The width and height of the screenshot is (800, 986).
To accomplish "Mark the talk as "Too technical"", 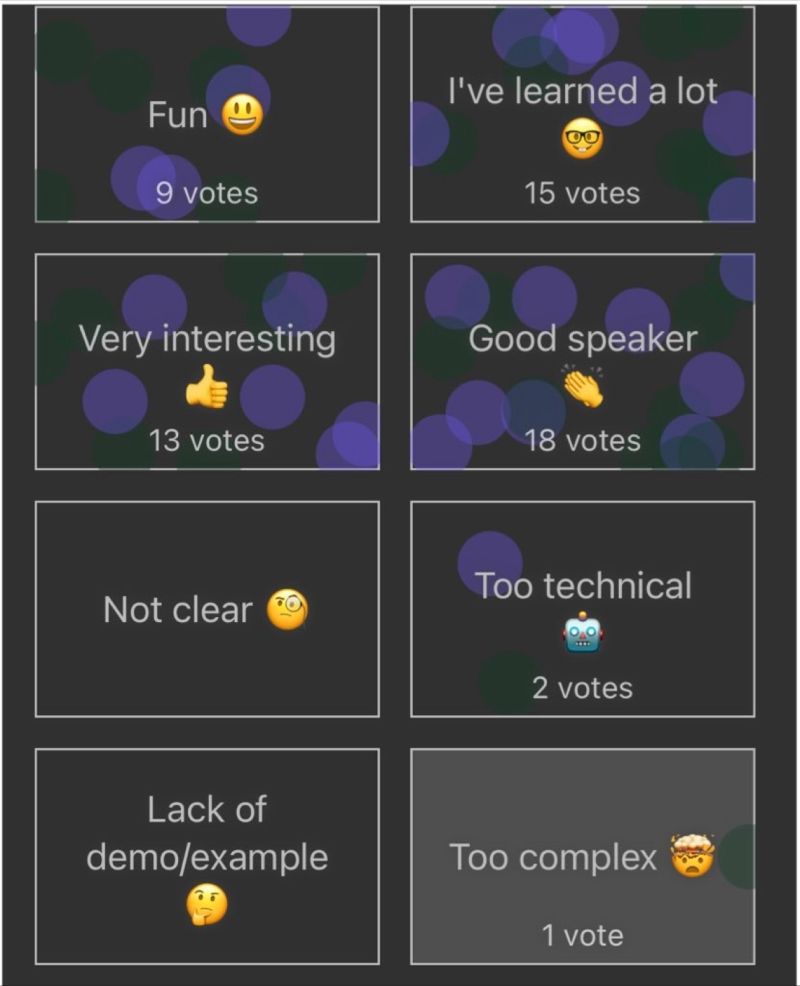I will (582, 608).
